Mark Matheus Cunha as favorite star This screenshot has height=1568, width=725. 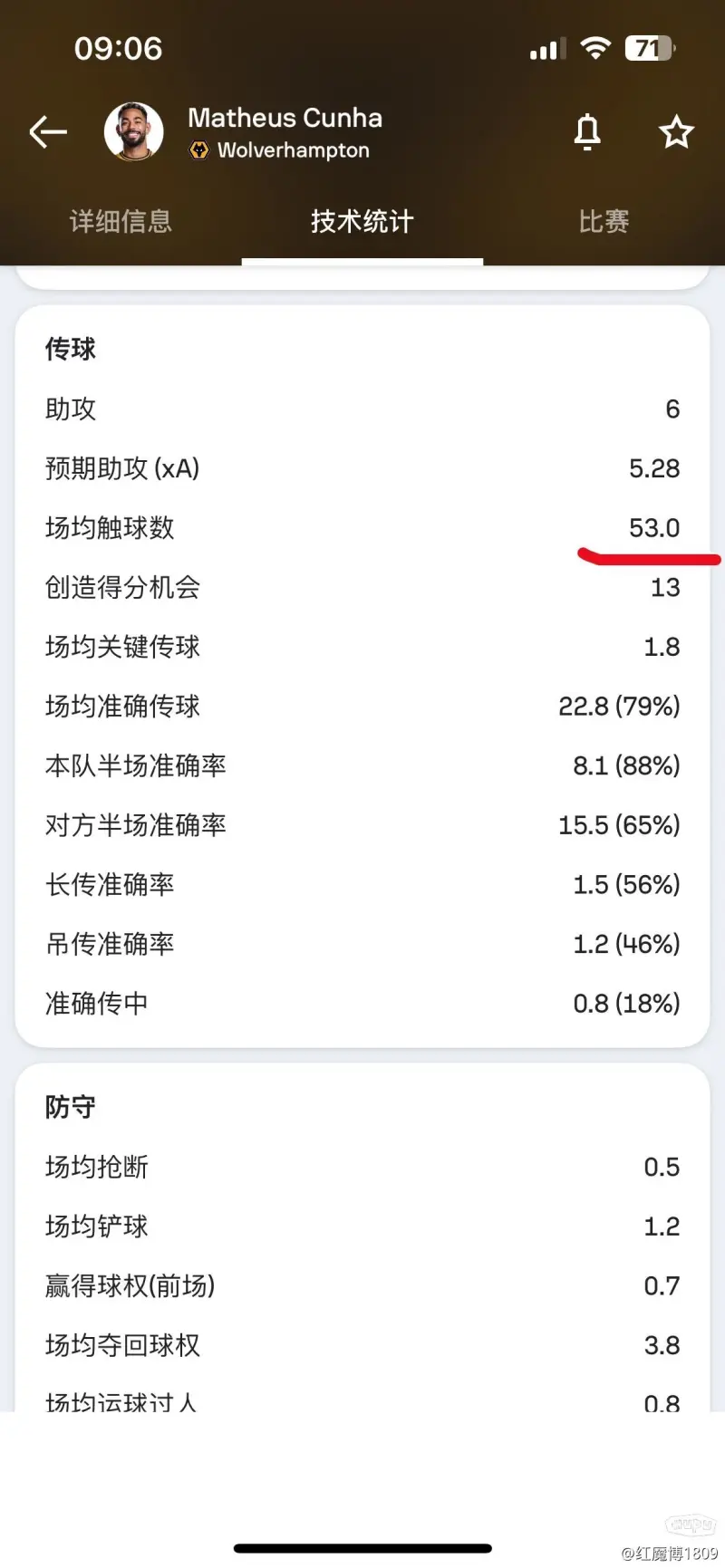tap(676, 132)
